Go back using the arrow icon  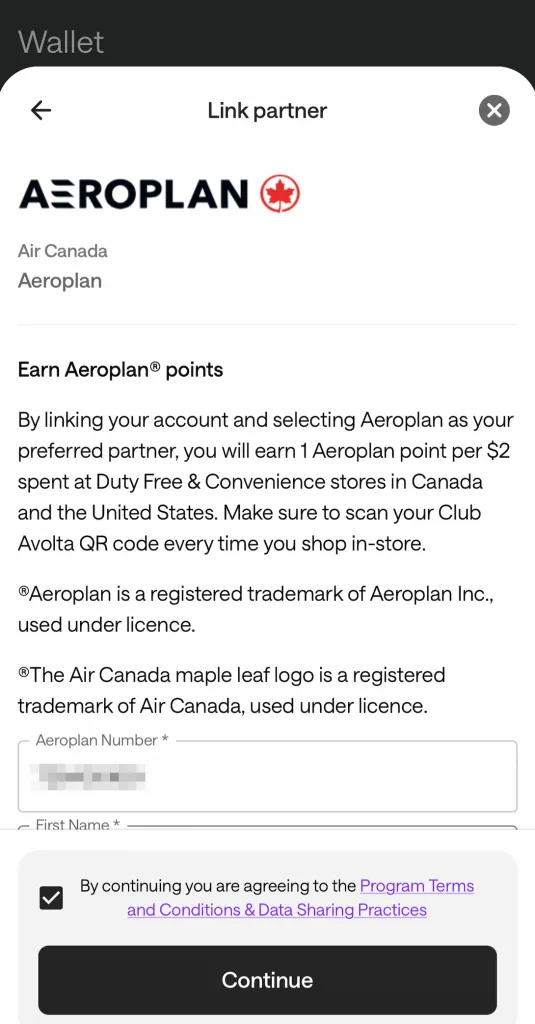tap(41, 110)
